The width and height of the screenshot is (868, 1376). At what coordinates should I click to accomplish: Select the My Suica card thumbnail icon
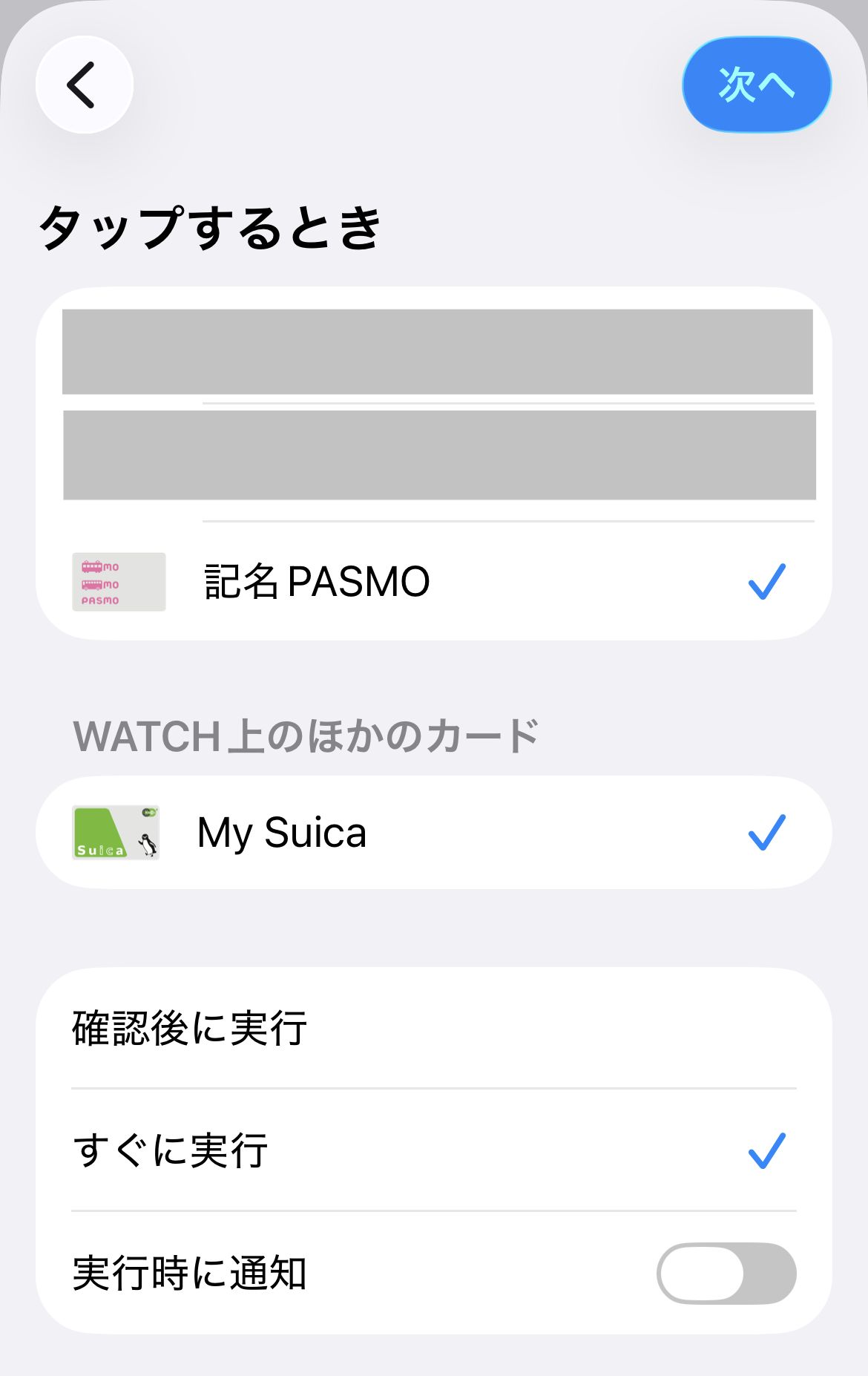pos(115,832)
